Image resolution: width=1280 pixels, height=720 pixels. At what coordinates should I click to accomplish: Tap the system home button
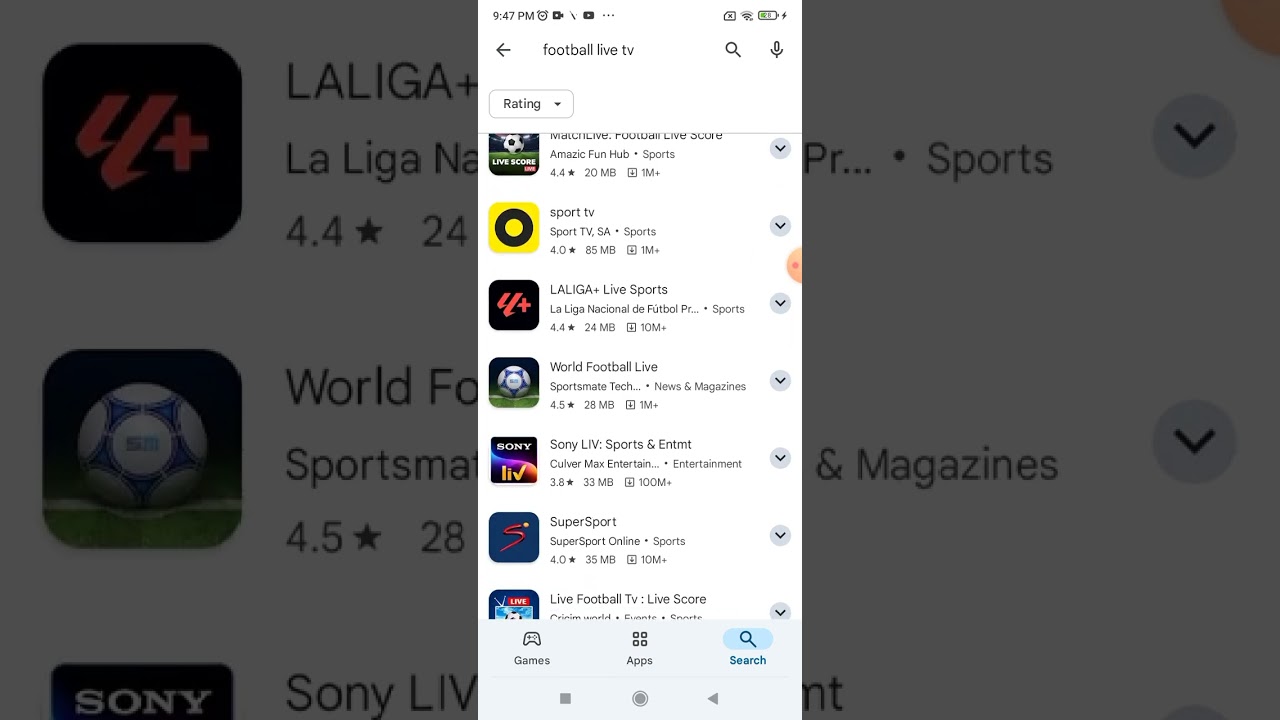point(640,699)
